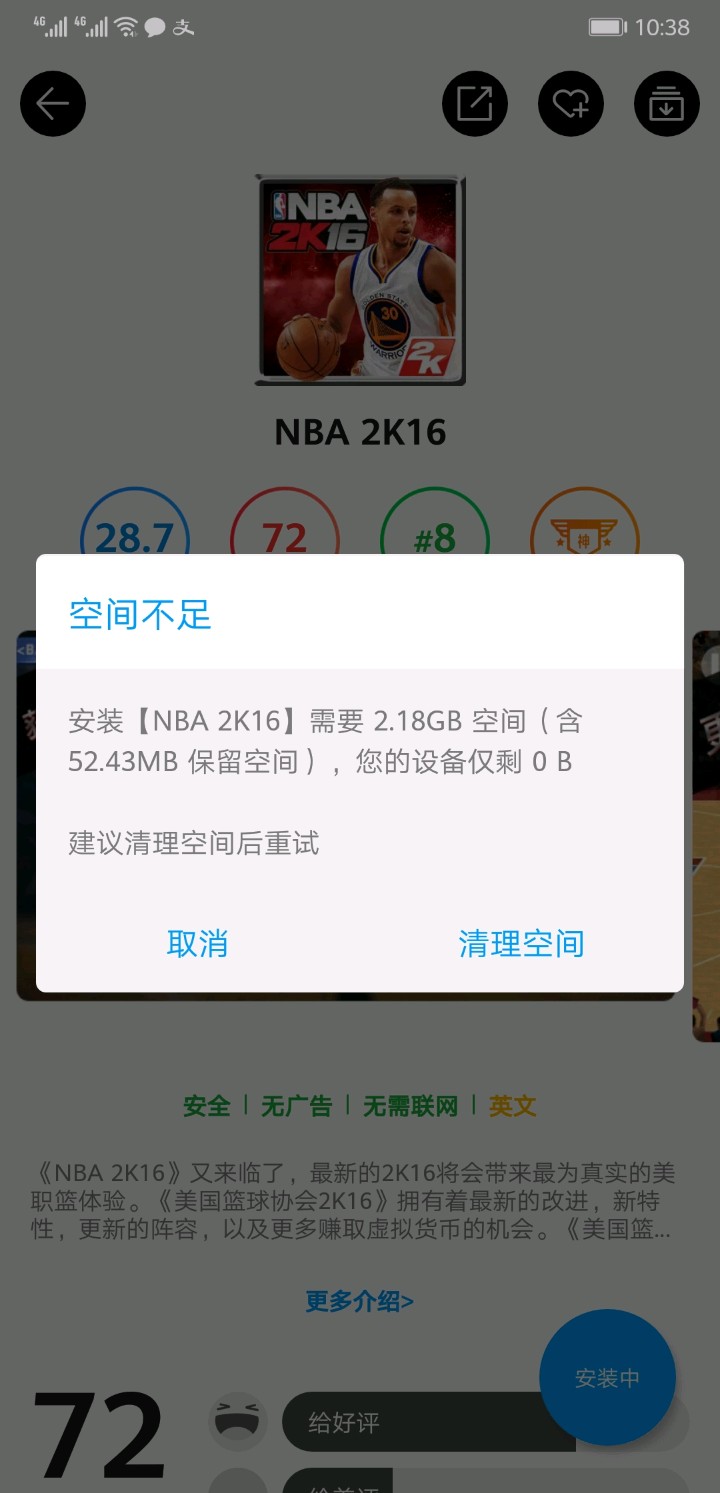Go back using the arrow icon
This screenshot has width=720, height=1493.
tap(53, 103)
